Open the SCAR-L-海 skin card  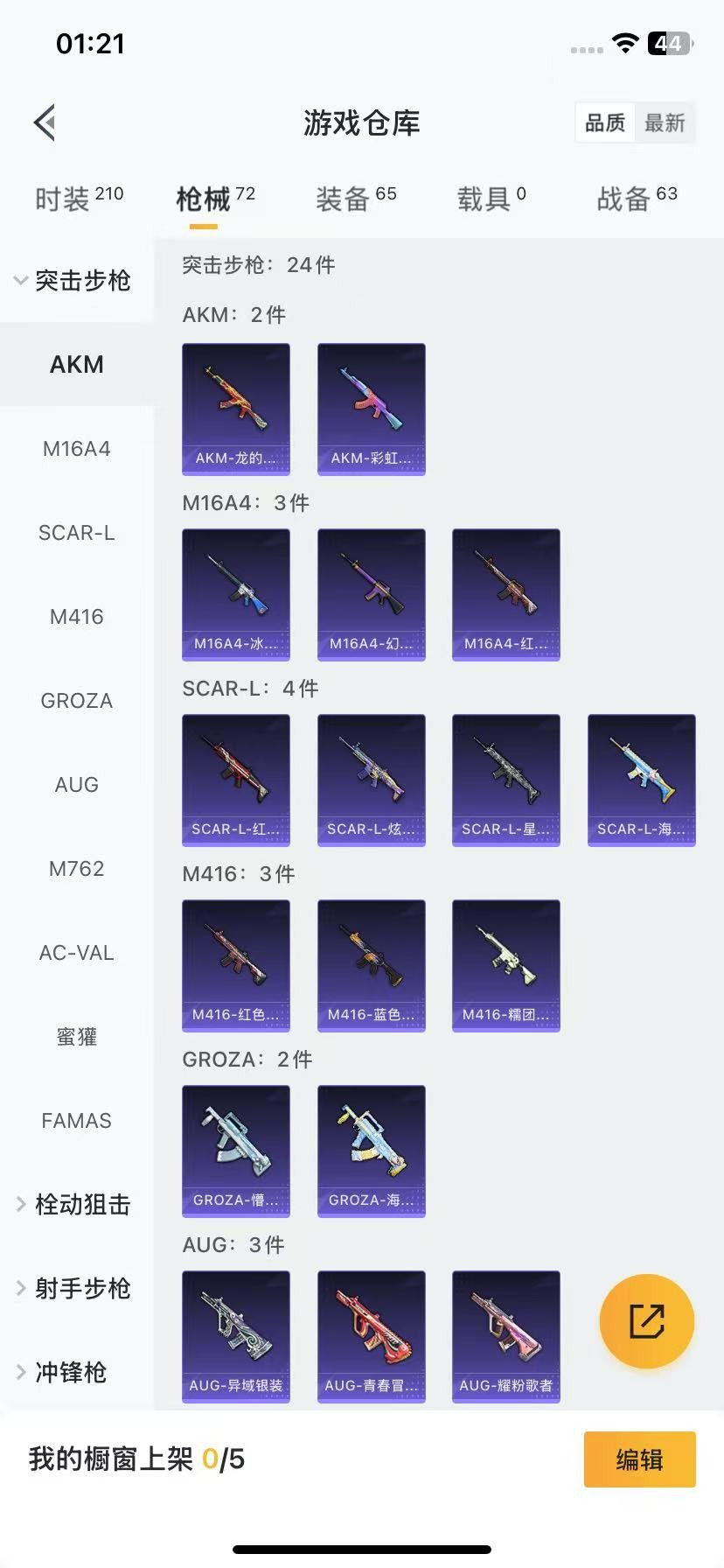pyautogui.click(x=642, y=780)
